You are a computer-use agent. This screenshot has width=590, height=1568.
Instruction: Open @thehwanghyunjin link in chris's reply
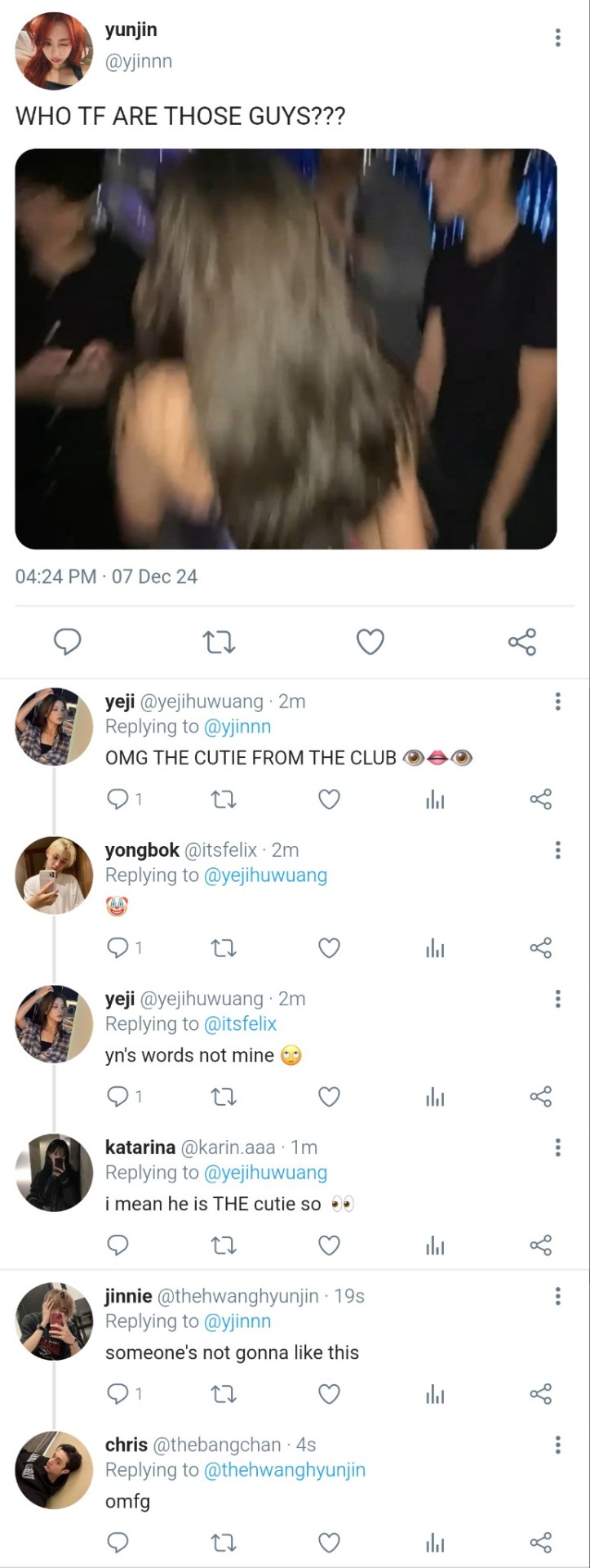pyautogui.click(x=284, y=1469)
